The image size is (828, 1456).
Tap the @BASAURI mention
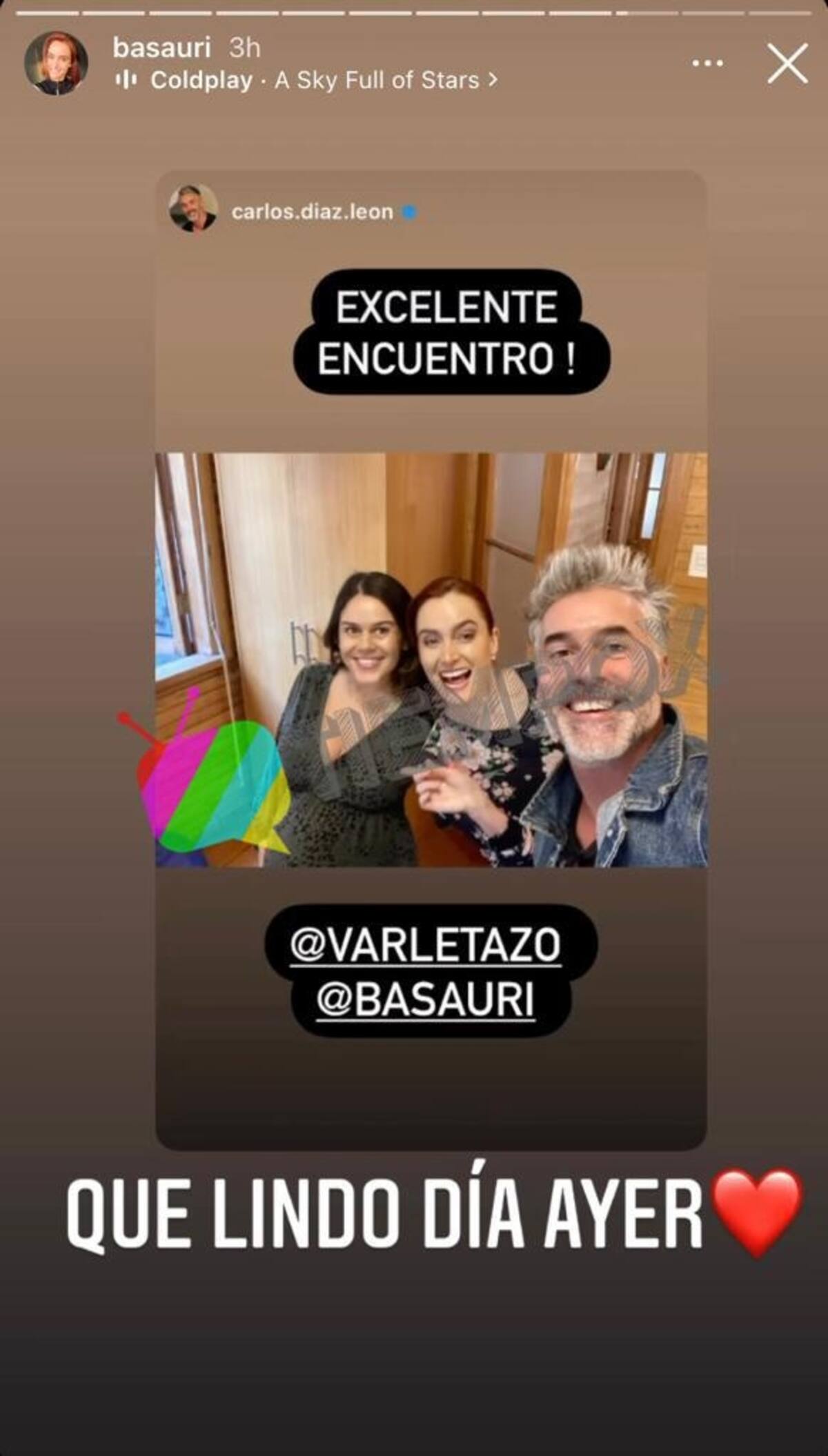pyautogui.click(x=425, y=1001)
